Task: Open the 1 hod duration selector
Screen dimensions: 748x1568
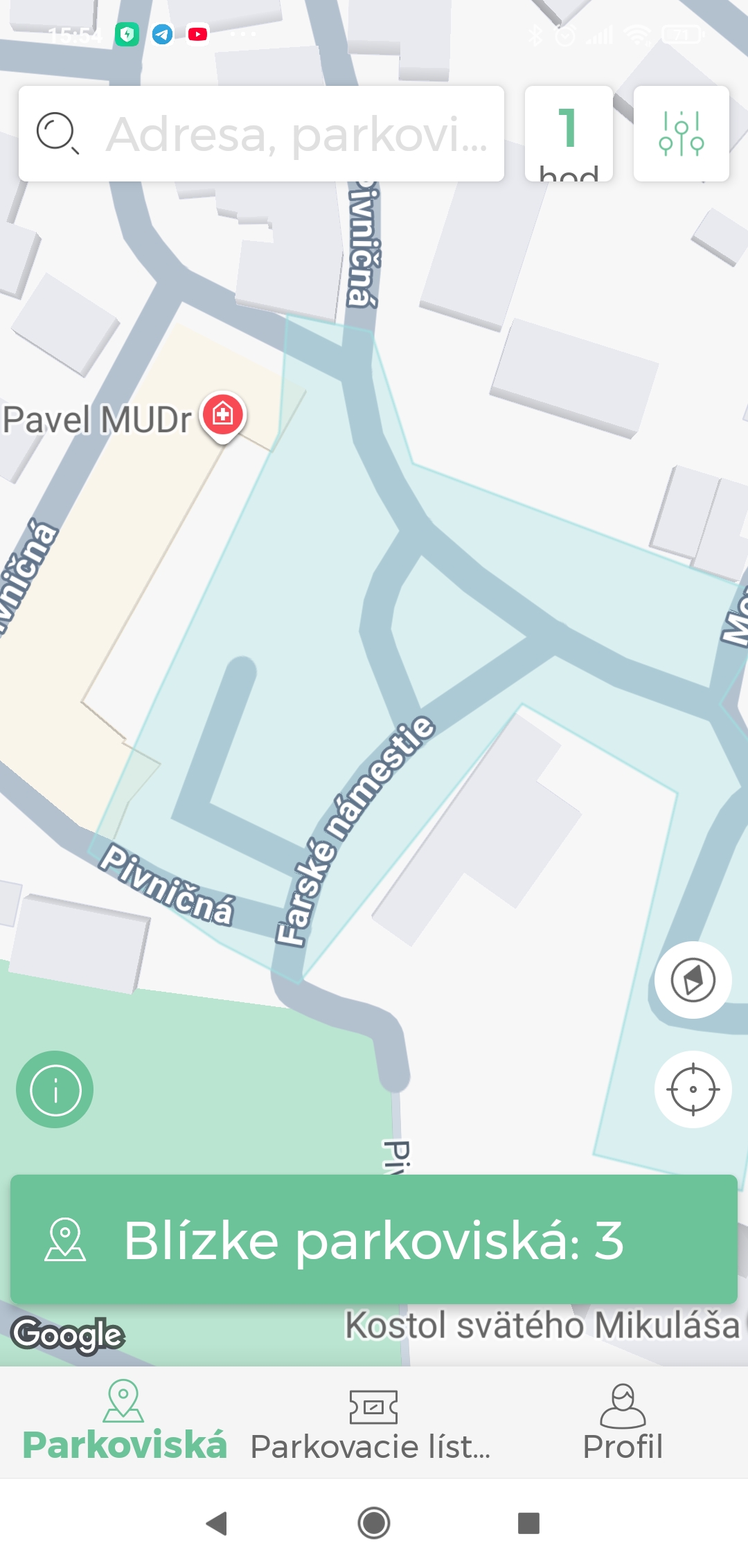Action: (x=569, y=134)
